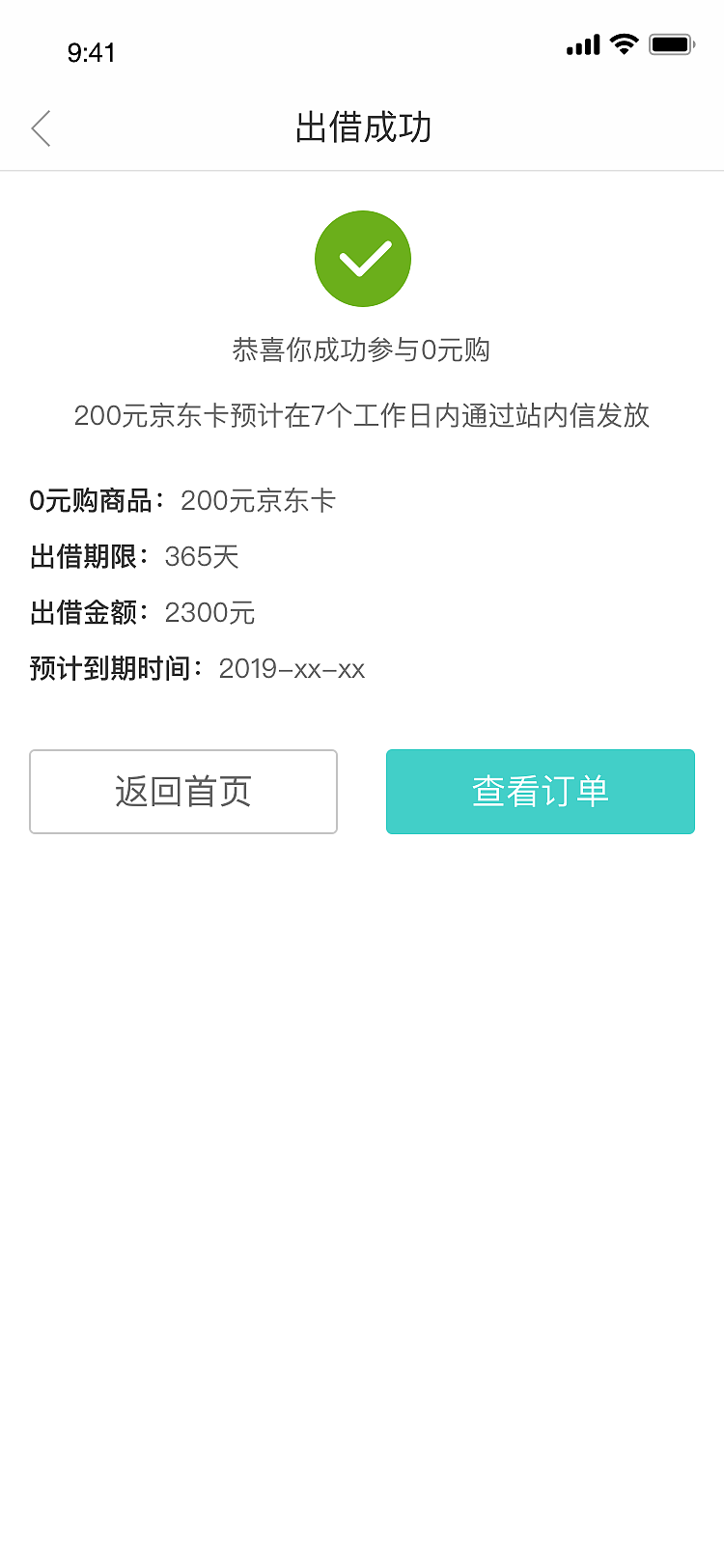
Task: Select the white checkmark inside the circle
Action: 363,258
